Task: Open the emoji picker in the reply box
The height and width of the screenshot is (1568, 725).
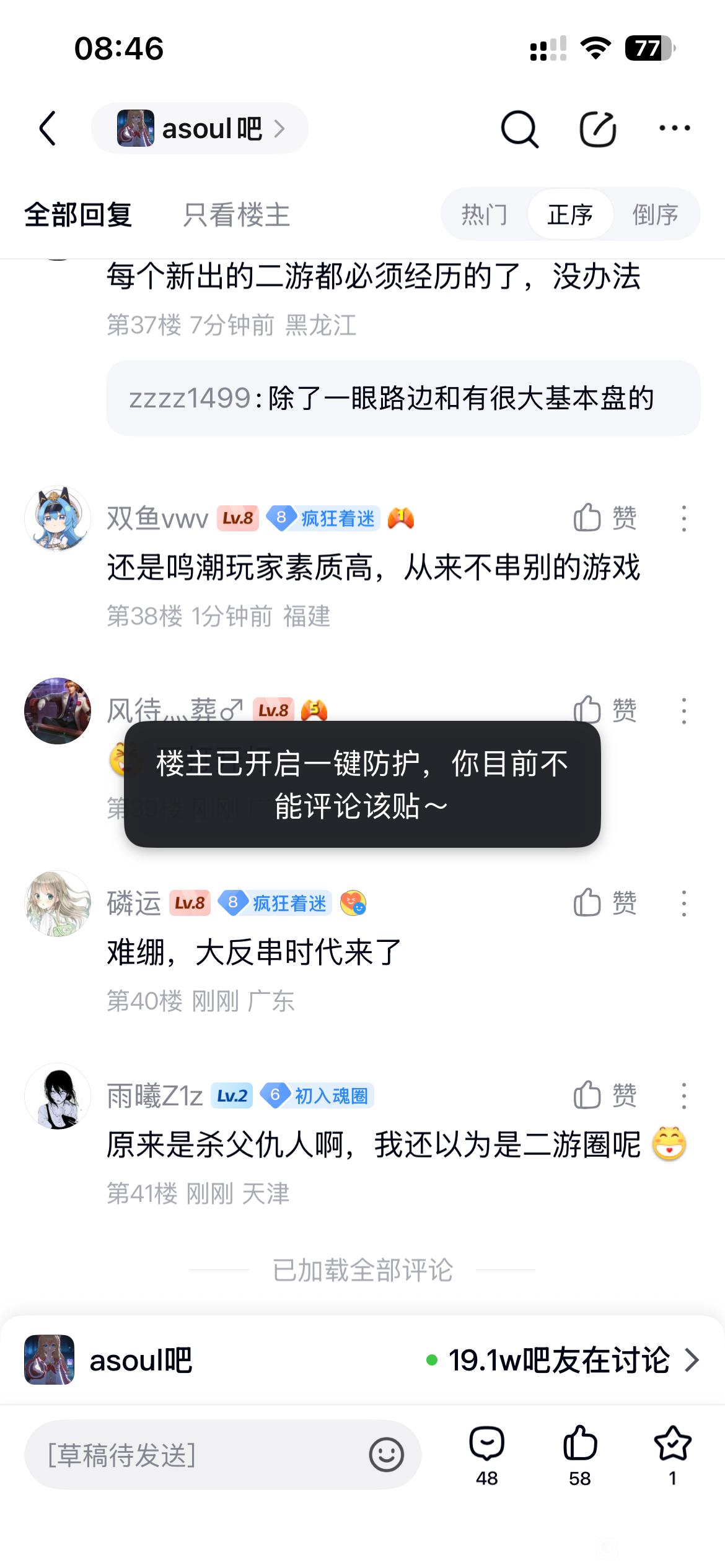Action: pyautogui.click(x=386, y=1455)
